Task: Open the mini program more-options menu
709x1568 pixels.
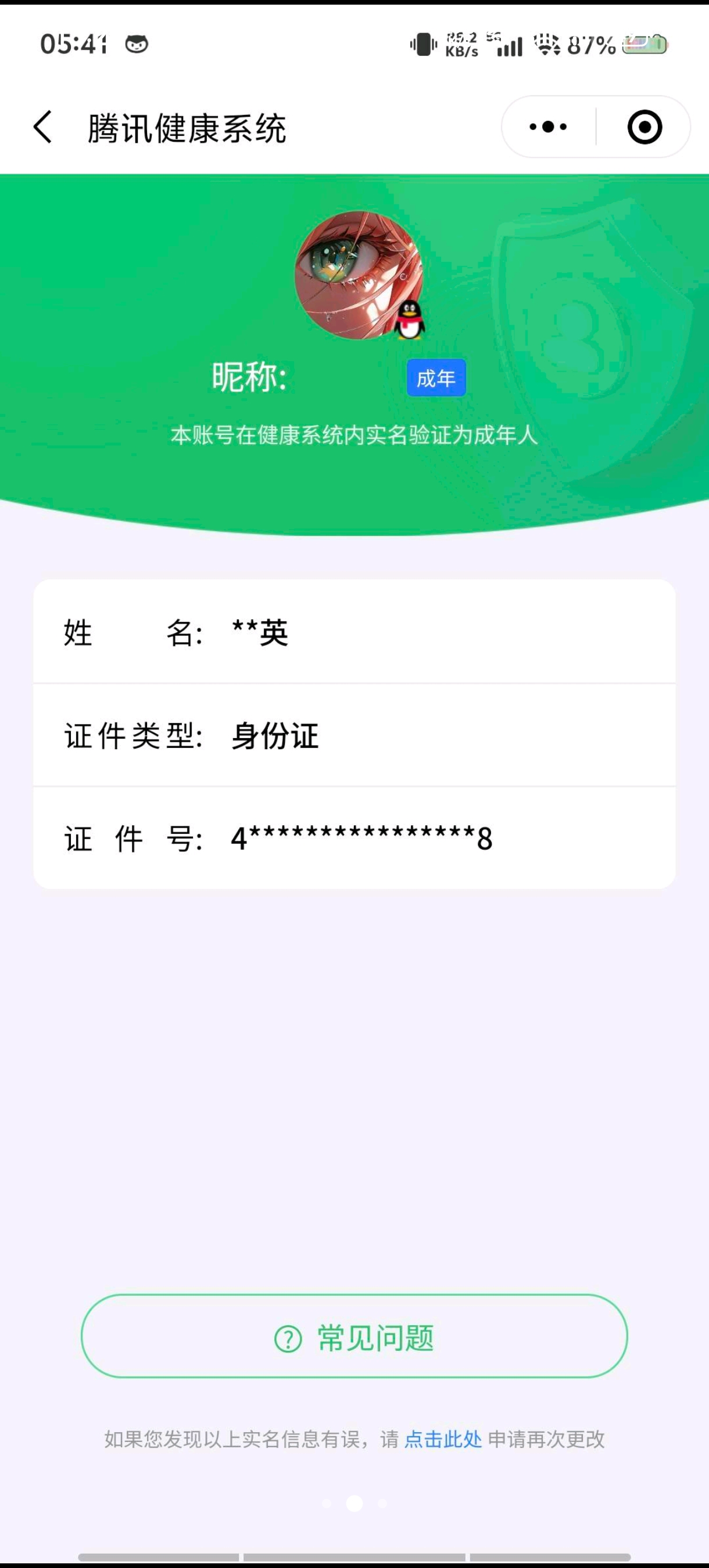Action: 548,127
